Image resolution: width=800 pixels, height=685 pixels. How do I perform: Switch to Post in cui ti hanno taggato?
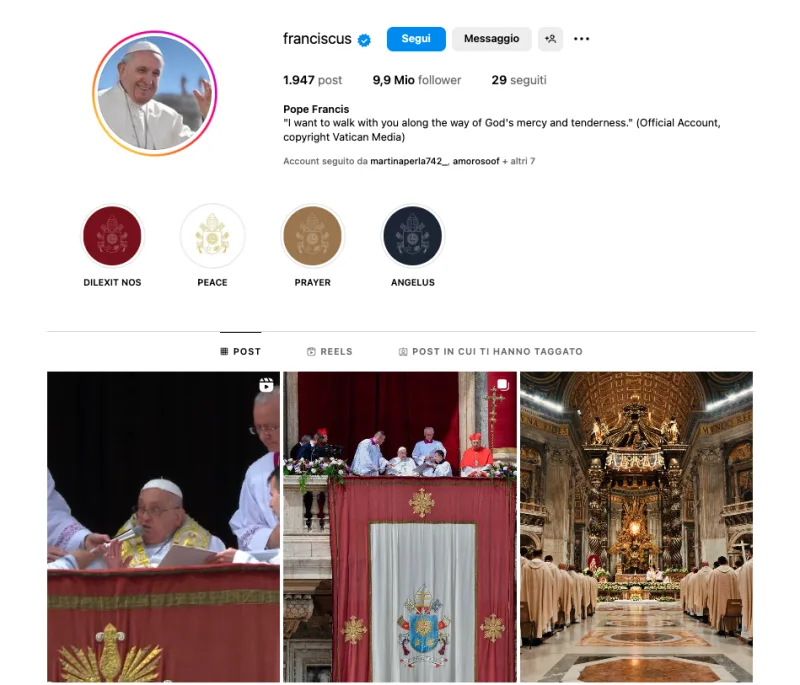[x=490, y=352]
